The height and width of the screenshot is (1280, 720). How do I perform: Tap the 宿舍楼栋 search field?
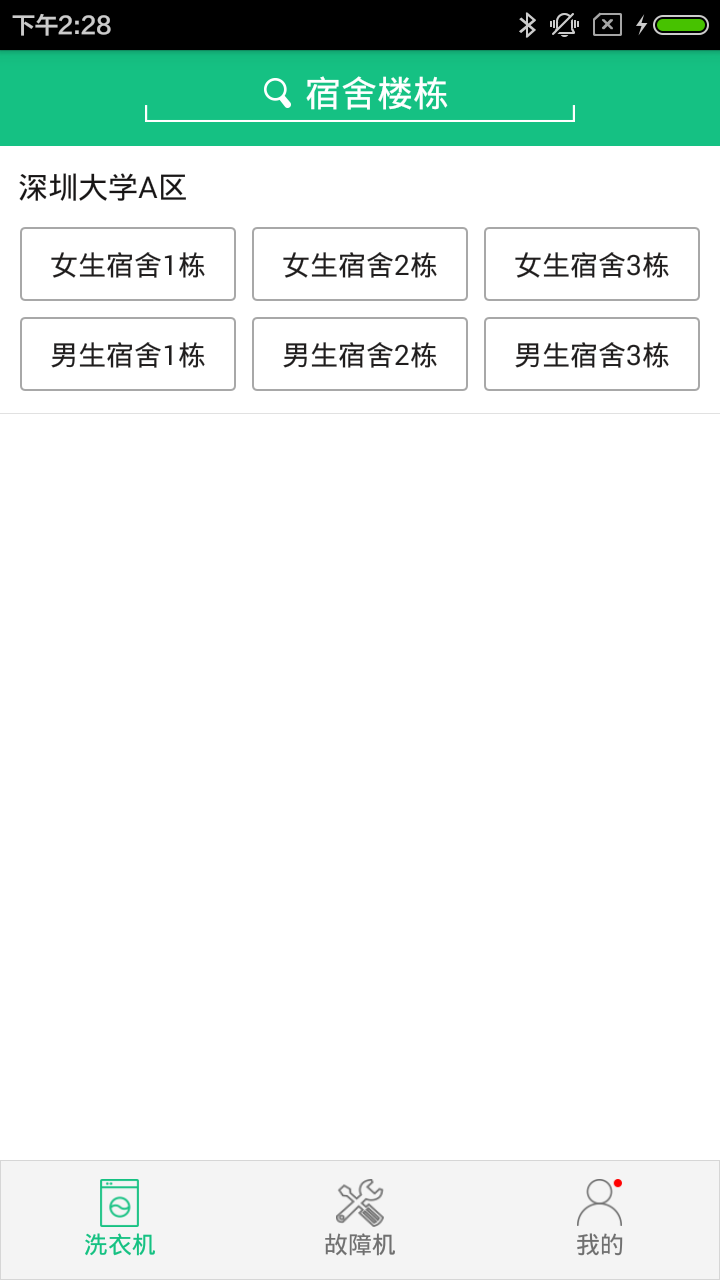360,97
